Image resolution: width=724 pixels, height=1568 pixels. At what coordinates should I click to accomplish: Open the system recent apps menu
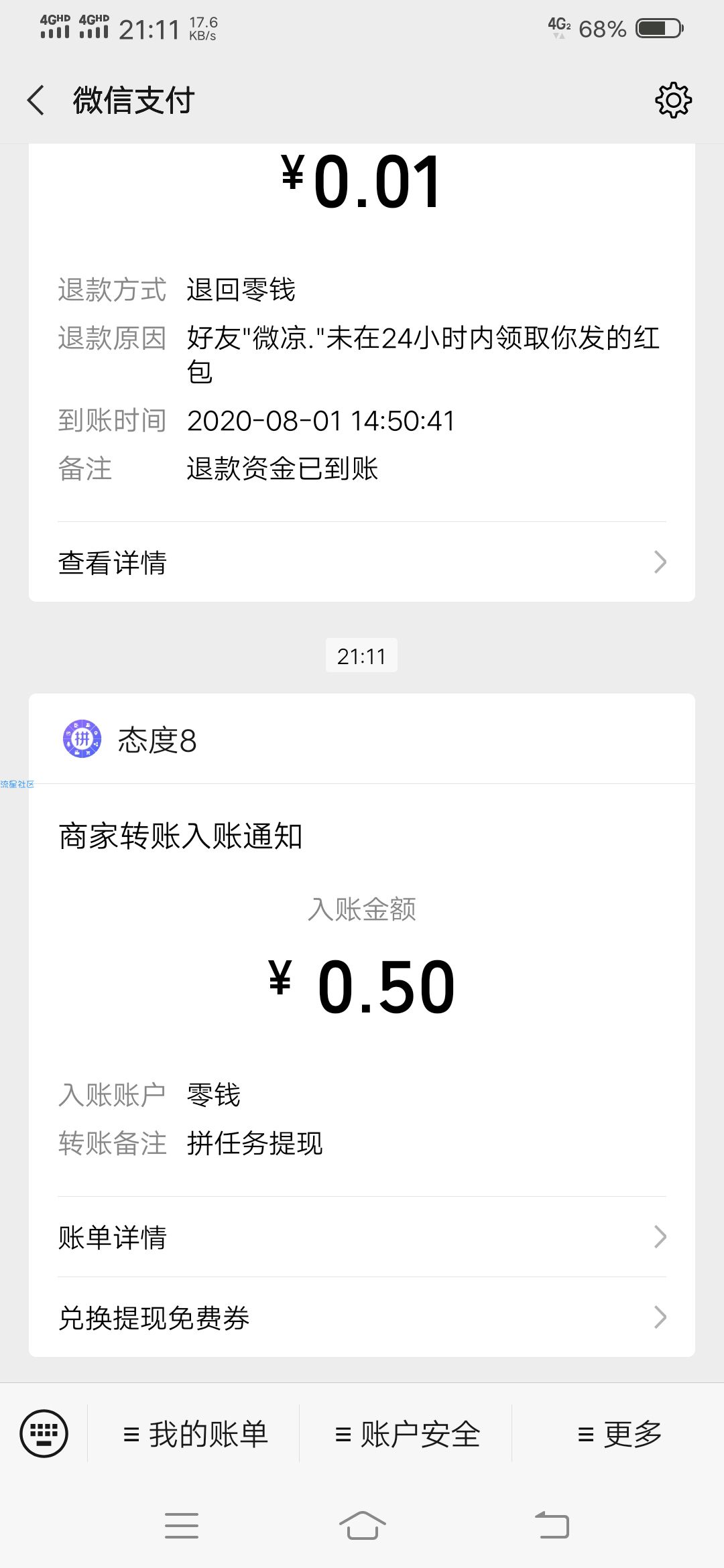[x=182, y=1526]
